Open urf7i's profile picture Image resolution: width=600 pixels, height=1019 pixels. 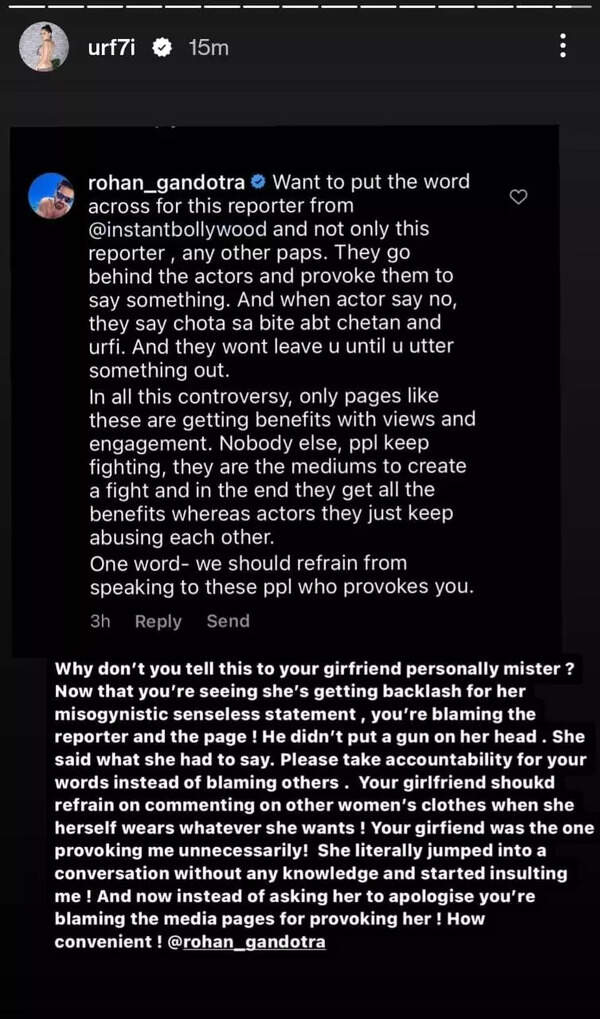tap(44, 47)
